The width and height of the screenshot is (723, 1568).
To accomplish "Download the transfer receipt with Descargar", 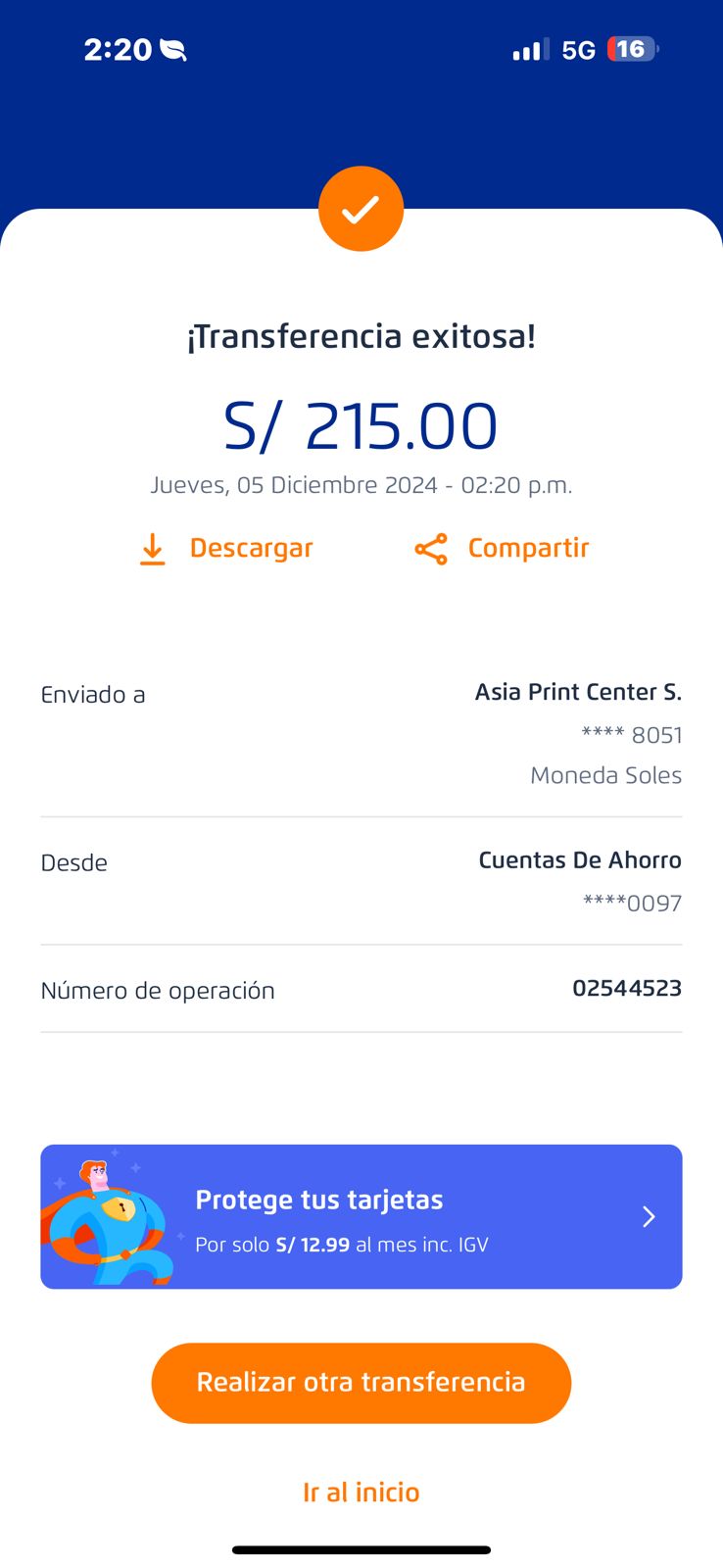I will (227, 549).
